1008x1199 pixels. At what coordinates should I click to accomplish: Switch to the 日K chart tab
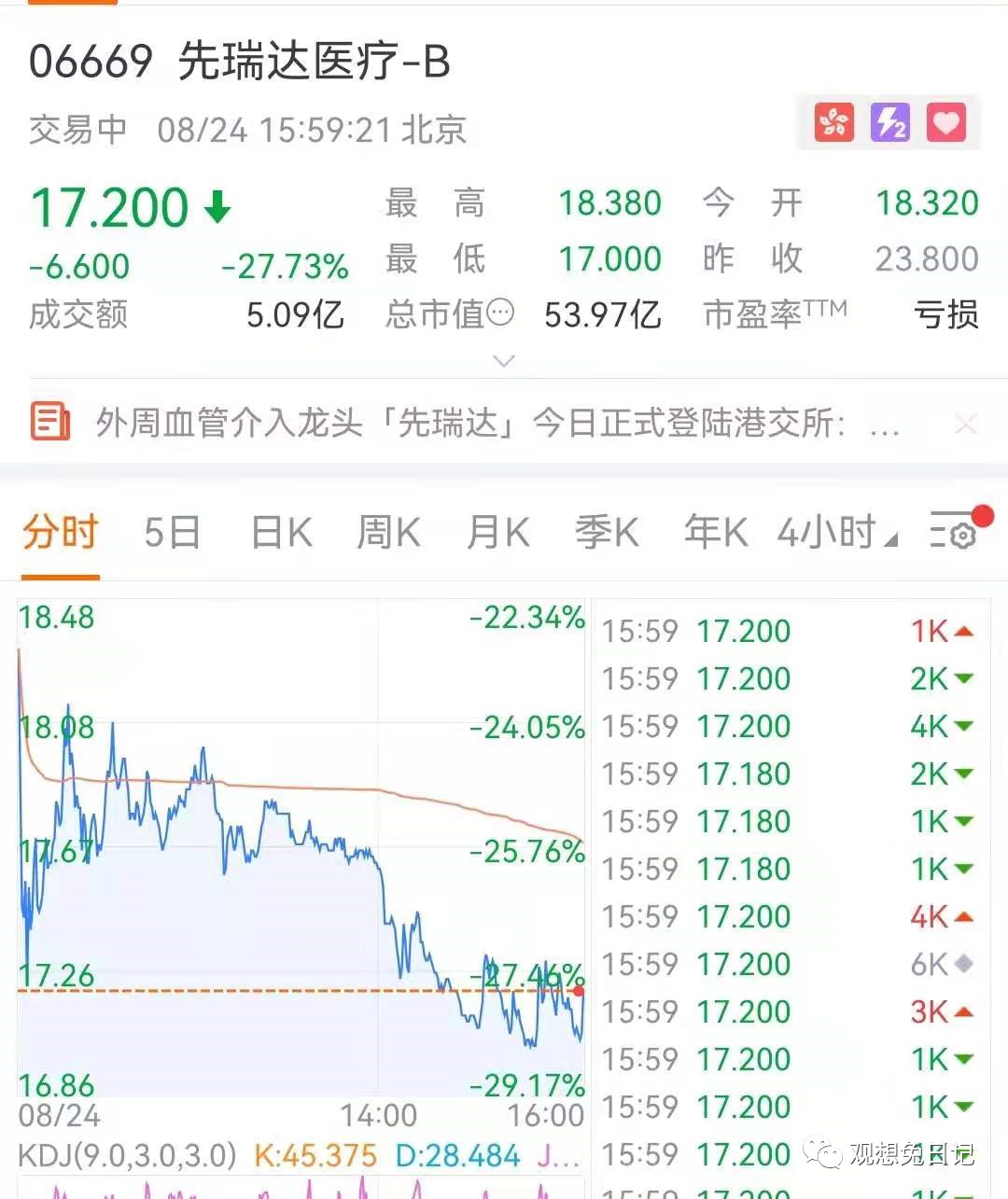(281, 533)
